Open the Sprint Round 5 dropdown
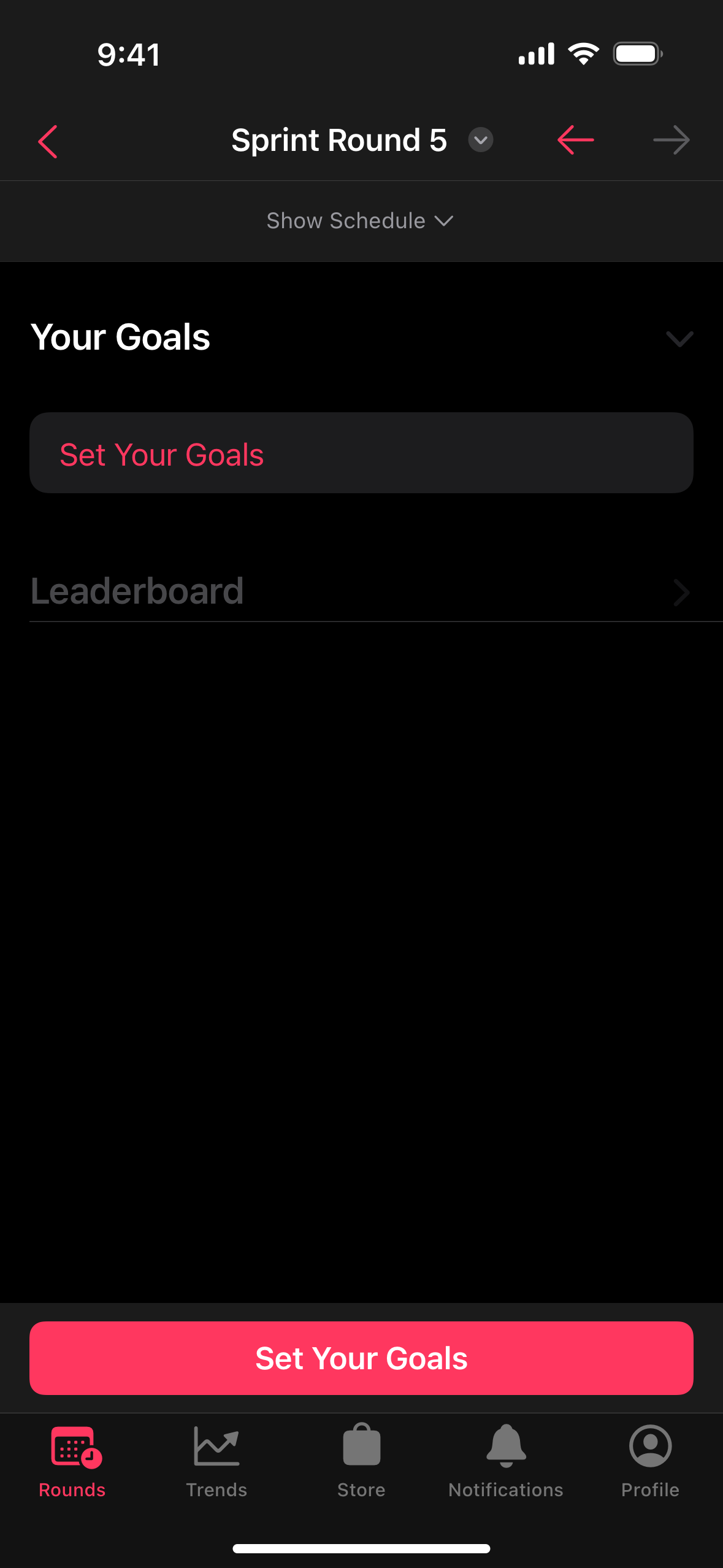 480,140
